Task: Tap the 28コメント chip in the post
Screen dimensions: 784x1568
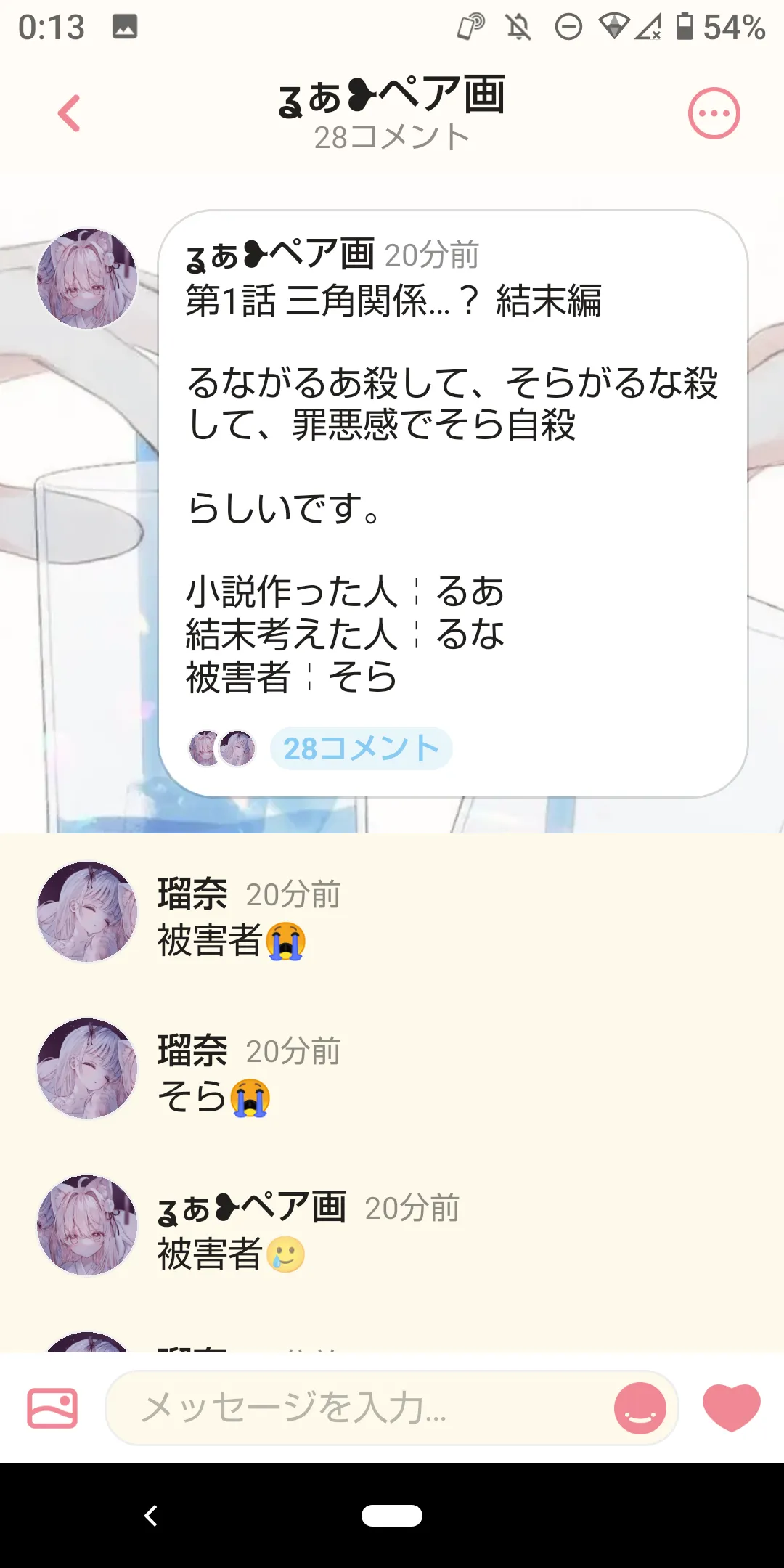Action: point(361,748)
